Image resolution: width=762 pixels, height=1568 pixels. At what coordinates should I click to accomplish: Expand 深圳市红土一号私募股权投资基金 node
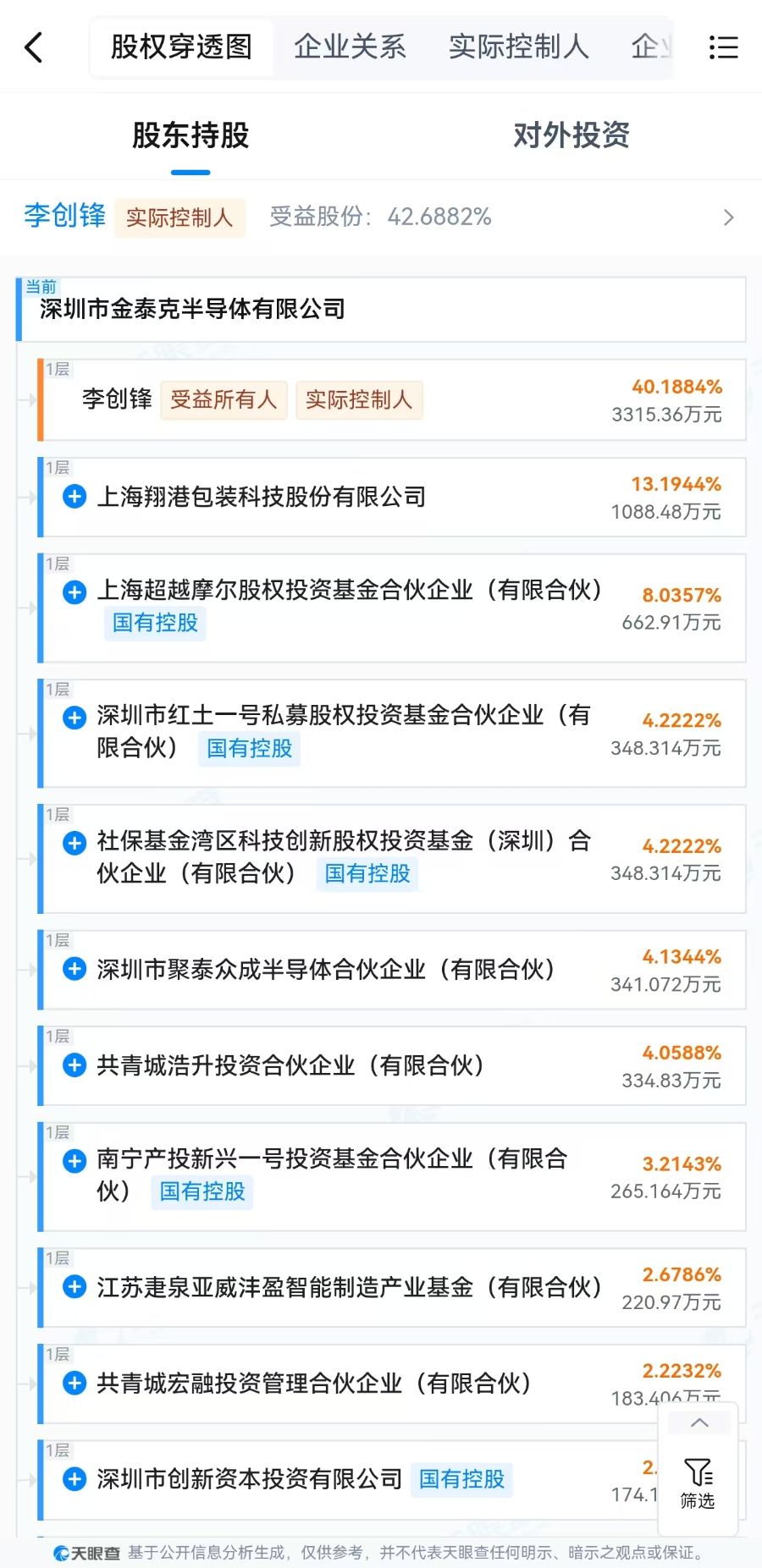tap(75, 718)
